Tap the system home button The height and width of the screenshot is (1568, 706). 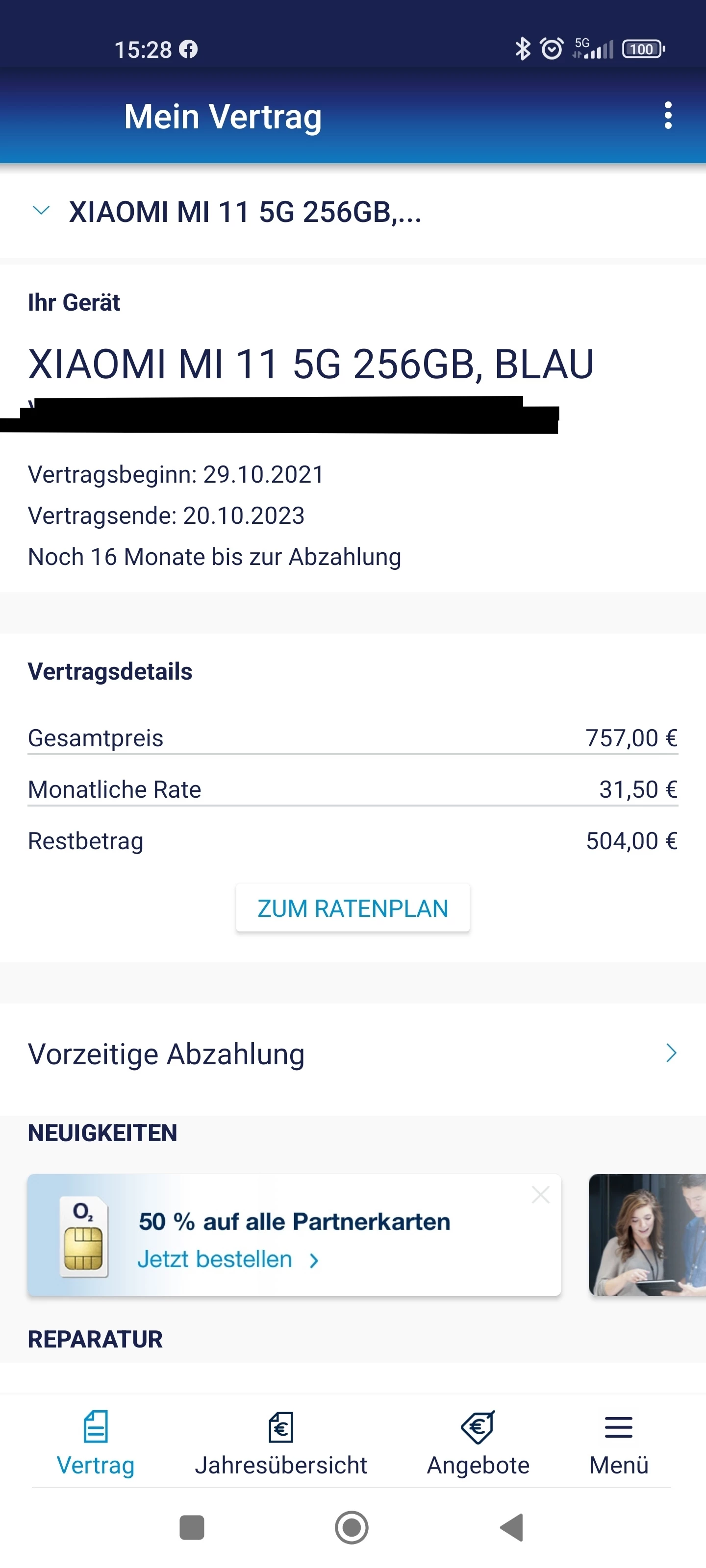click(x=352, y=1527)
